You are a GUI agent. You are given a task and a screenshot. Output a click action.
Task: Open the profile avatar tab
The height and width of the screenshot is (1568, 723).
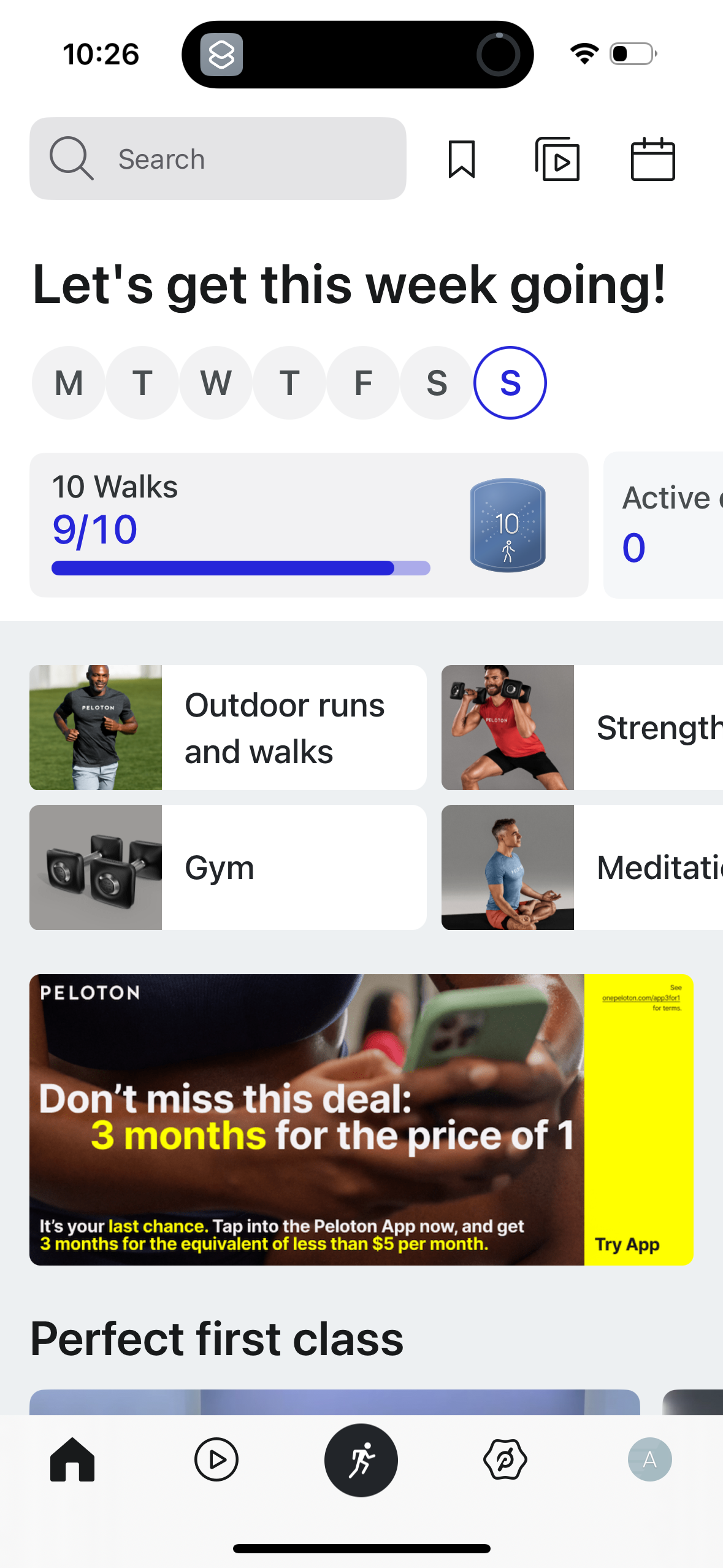tap(650, 1459)
